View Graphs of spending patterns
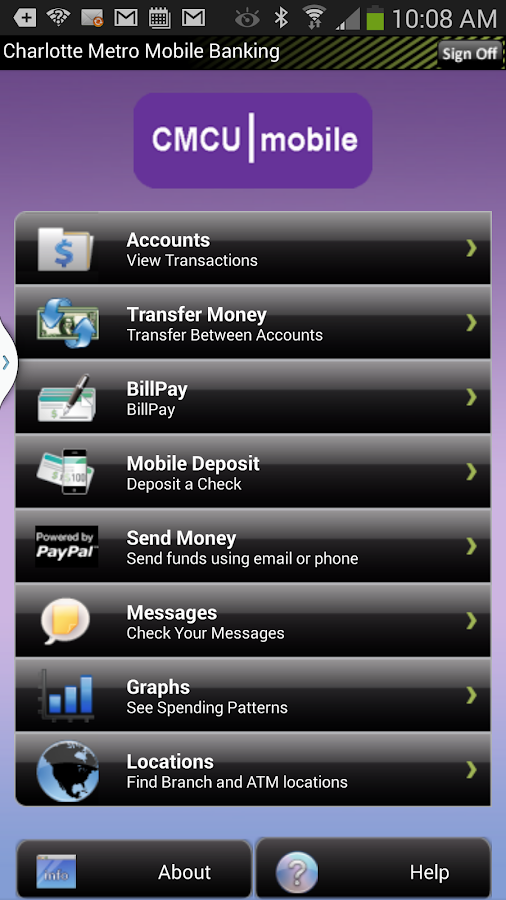The width and height of the screenshot is (506, 900). [x=253, y=695]
